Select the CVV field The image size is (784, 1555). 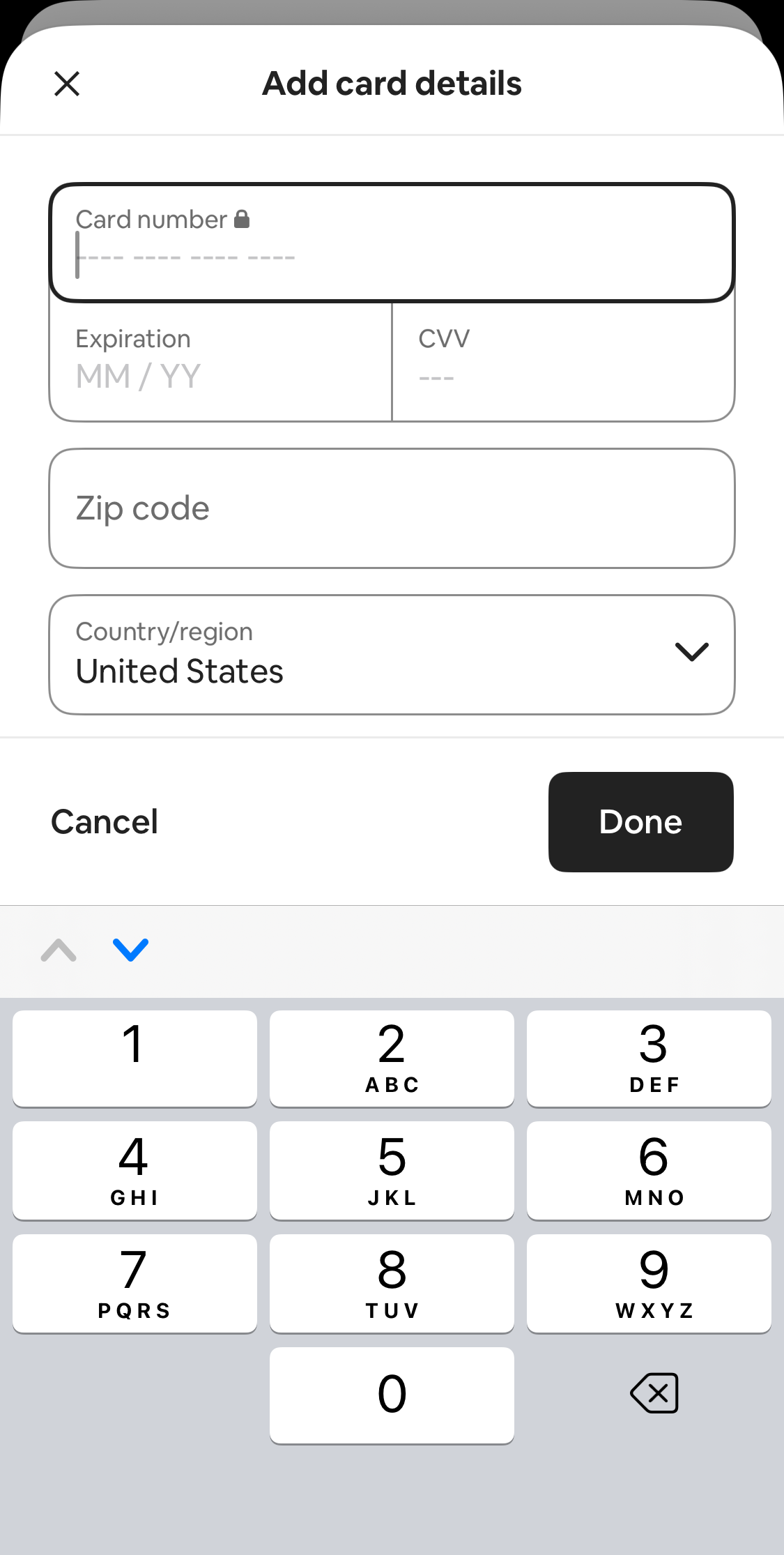coord(558,359)
